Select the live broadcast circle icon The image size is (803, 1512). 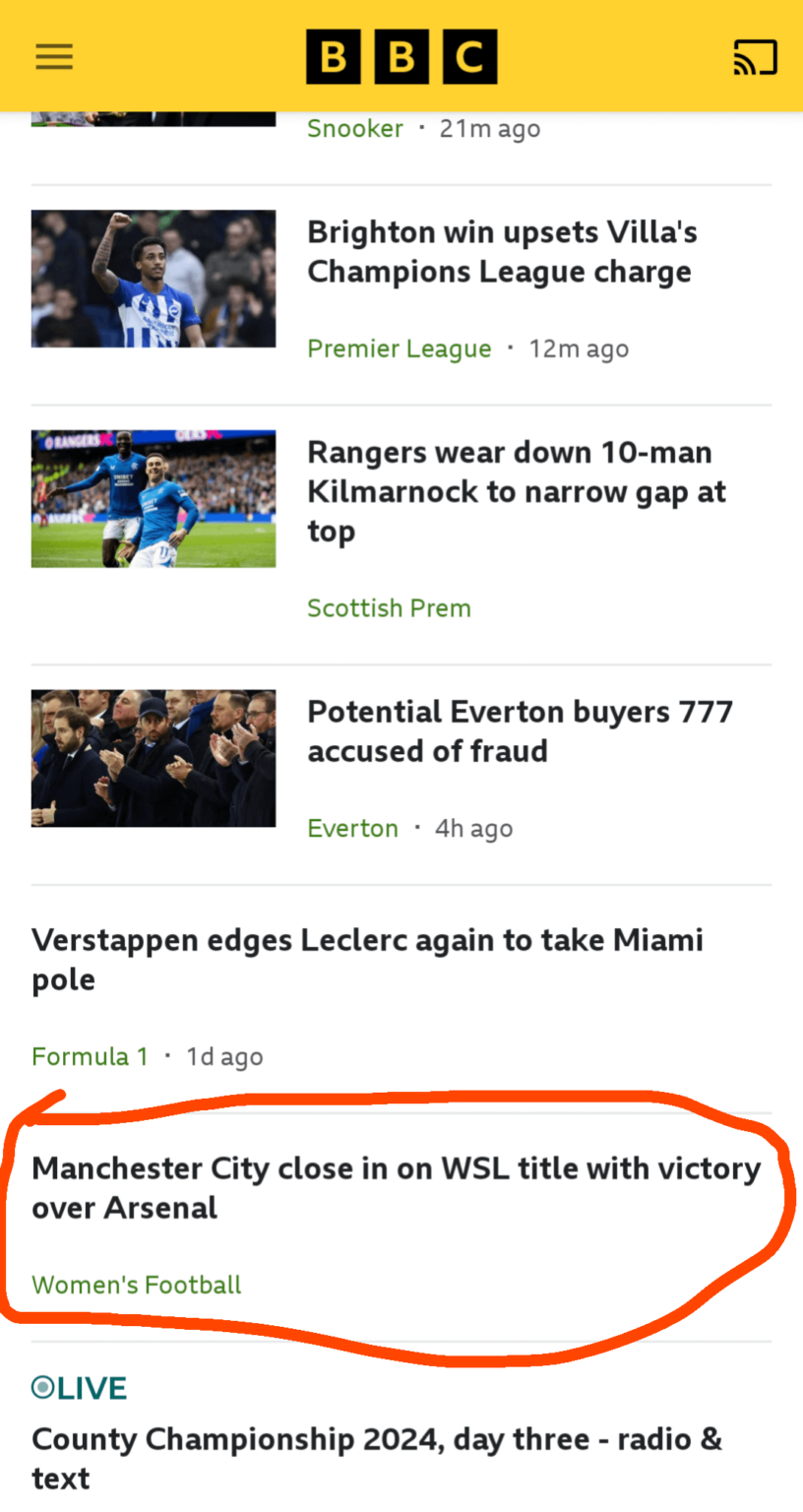43,1386
